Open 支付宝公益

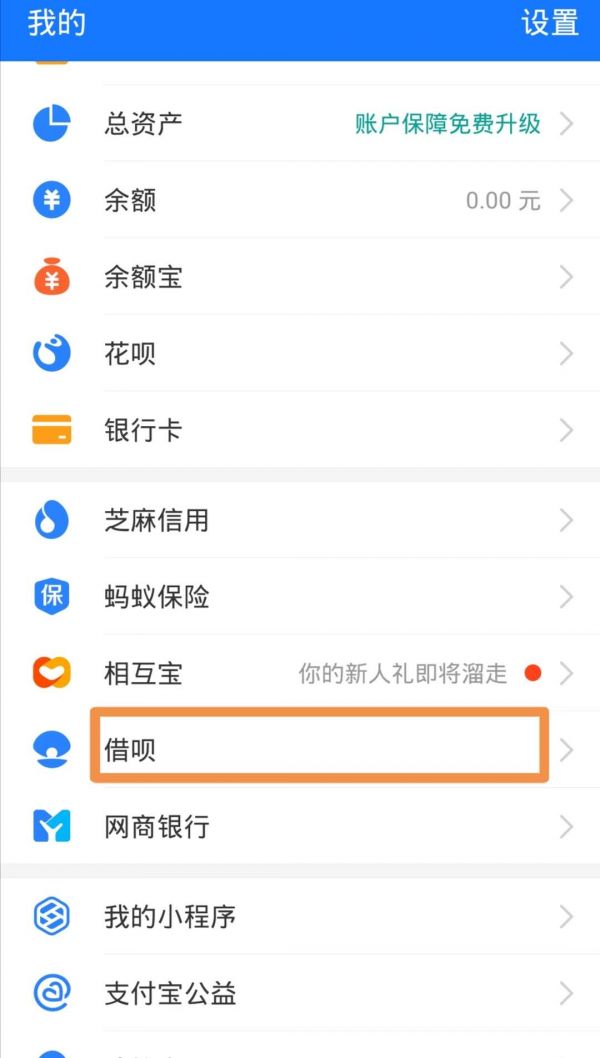300,993
